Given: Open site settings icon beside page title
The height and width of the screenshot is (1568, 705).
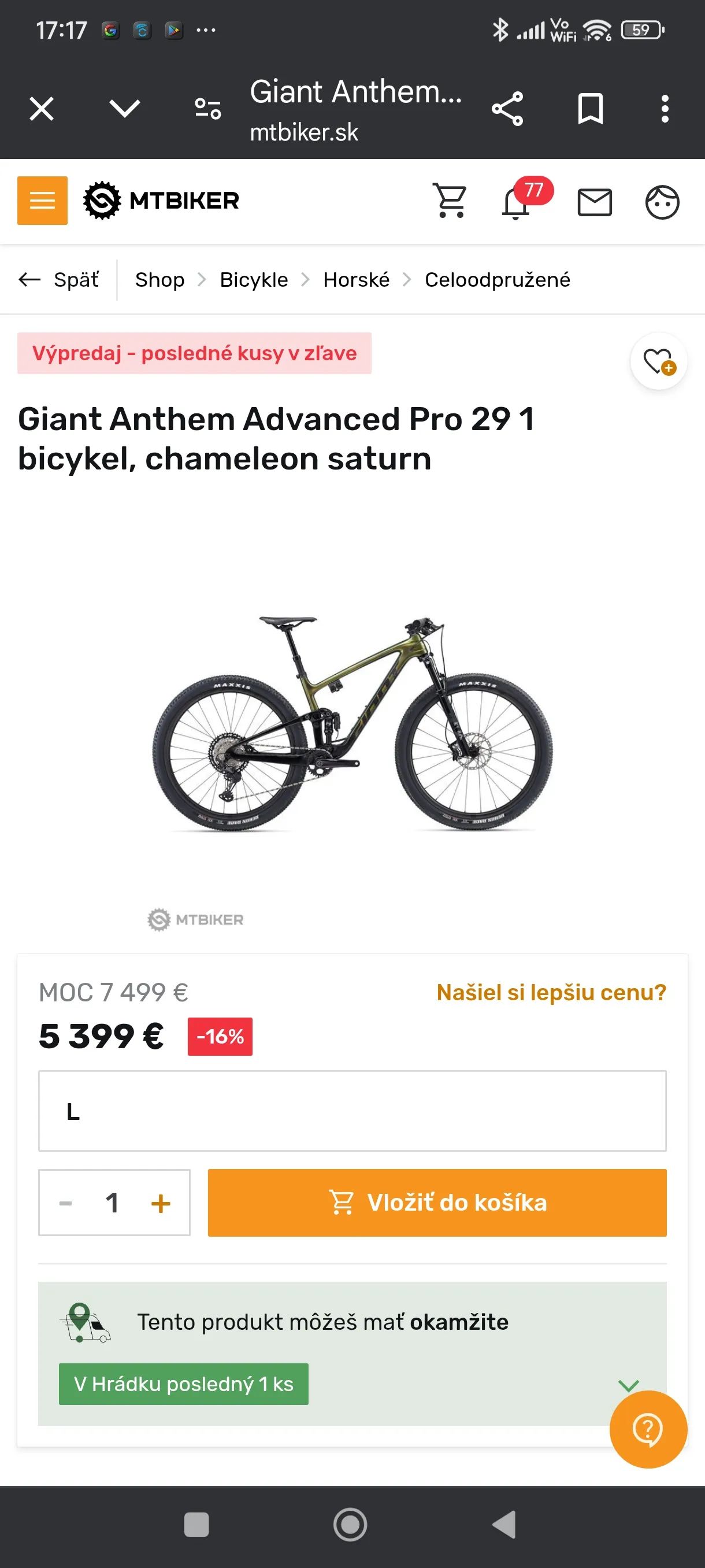Looking at the screenshot, I should [207, 109].
